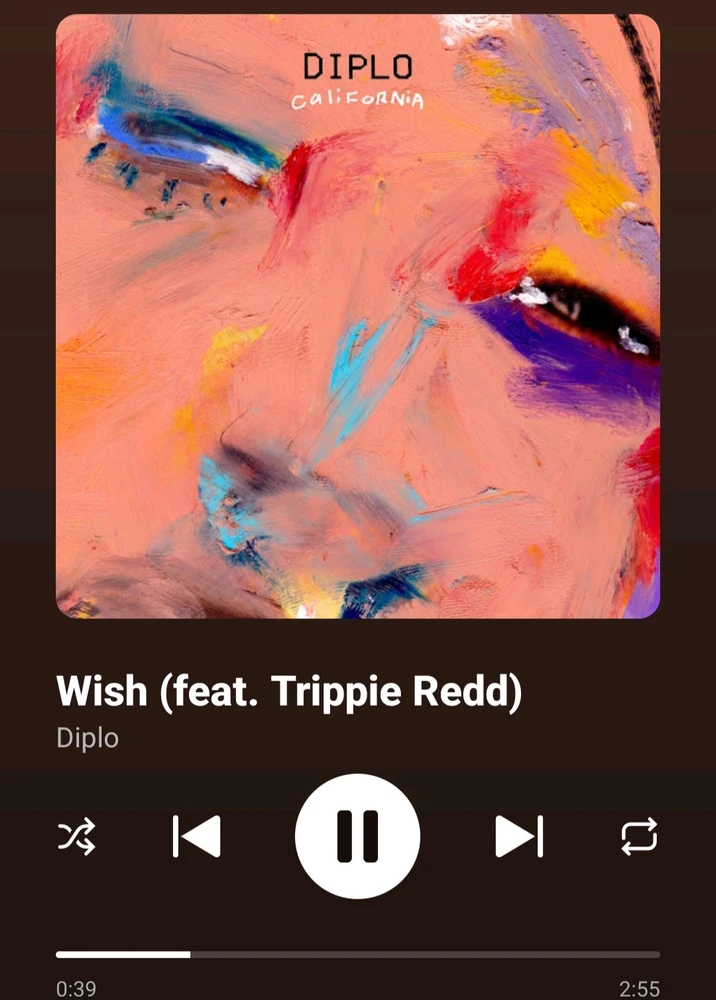Skip to the next track
The width and height of the screenshot is (716, 1000).
point(519,836)
